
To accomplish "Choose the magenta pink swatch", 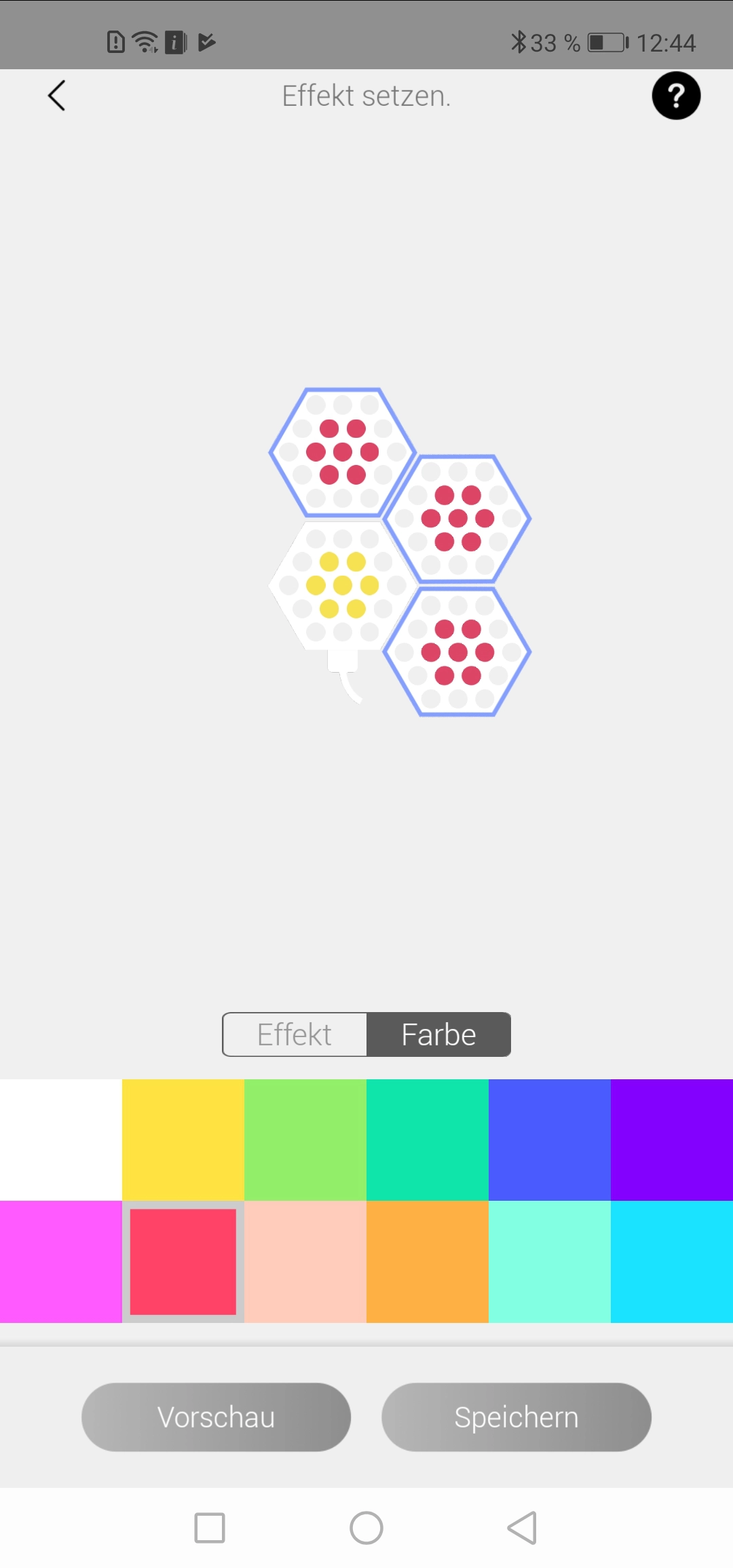I will pyautogui.click(x=61, y=1262).
